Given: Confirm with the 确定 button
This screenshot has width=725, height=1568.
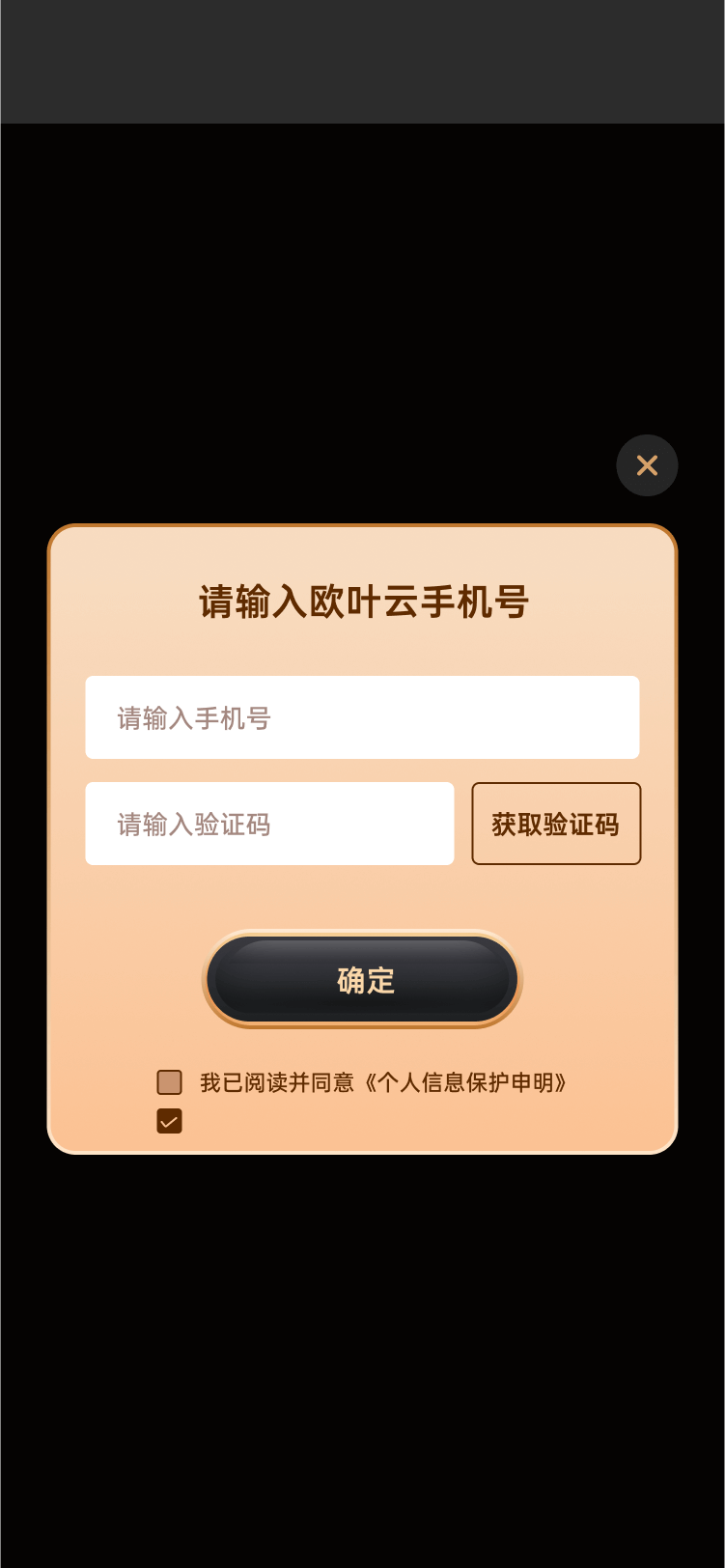Looking at the screenshot, I should [x=362, y=979].
